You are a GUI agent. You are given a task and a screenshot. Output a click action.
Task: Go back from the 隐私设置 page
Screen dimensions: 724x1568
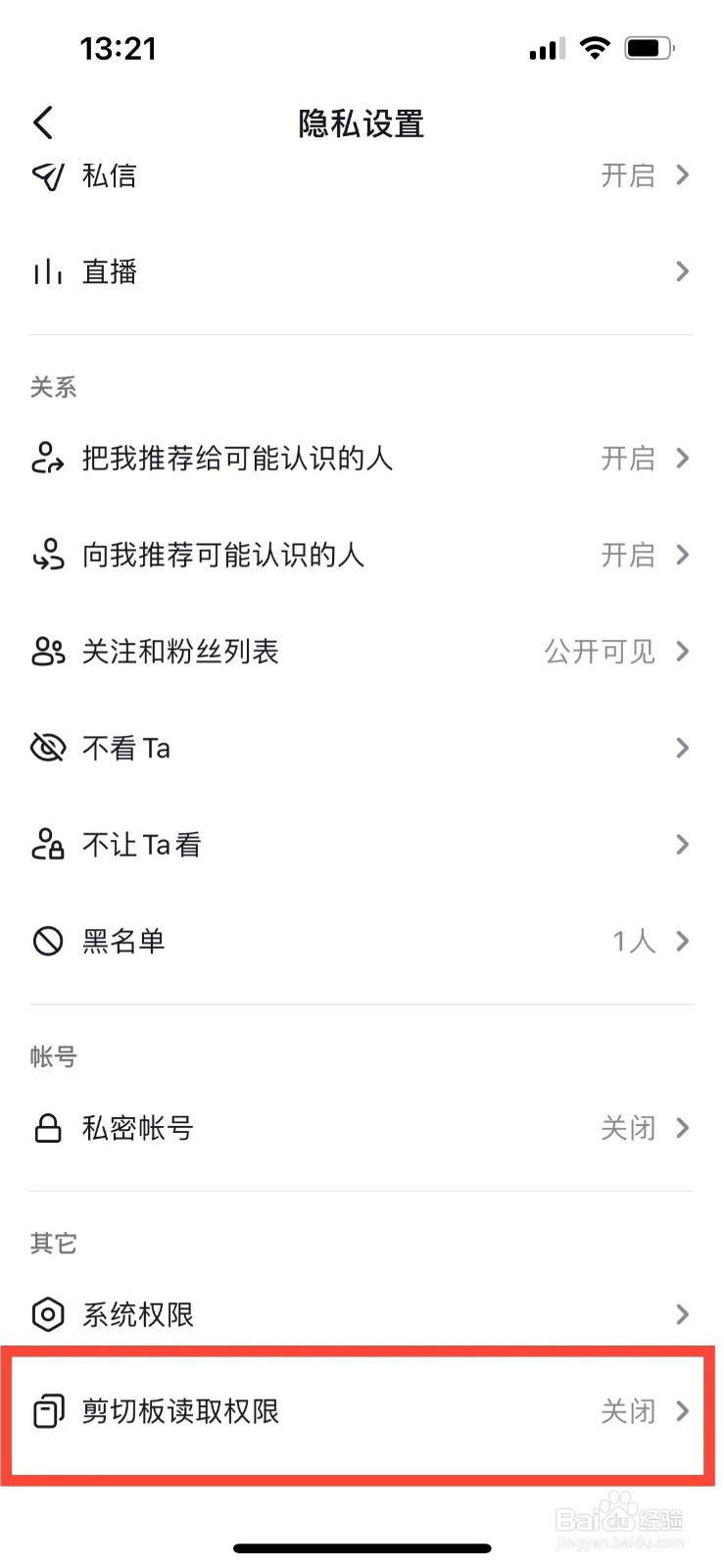[43, 123]
